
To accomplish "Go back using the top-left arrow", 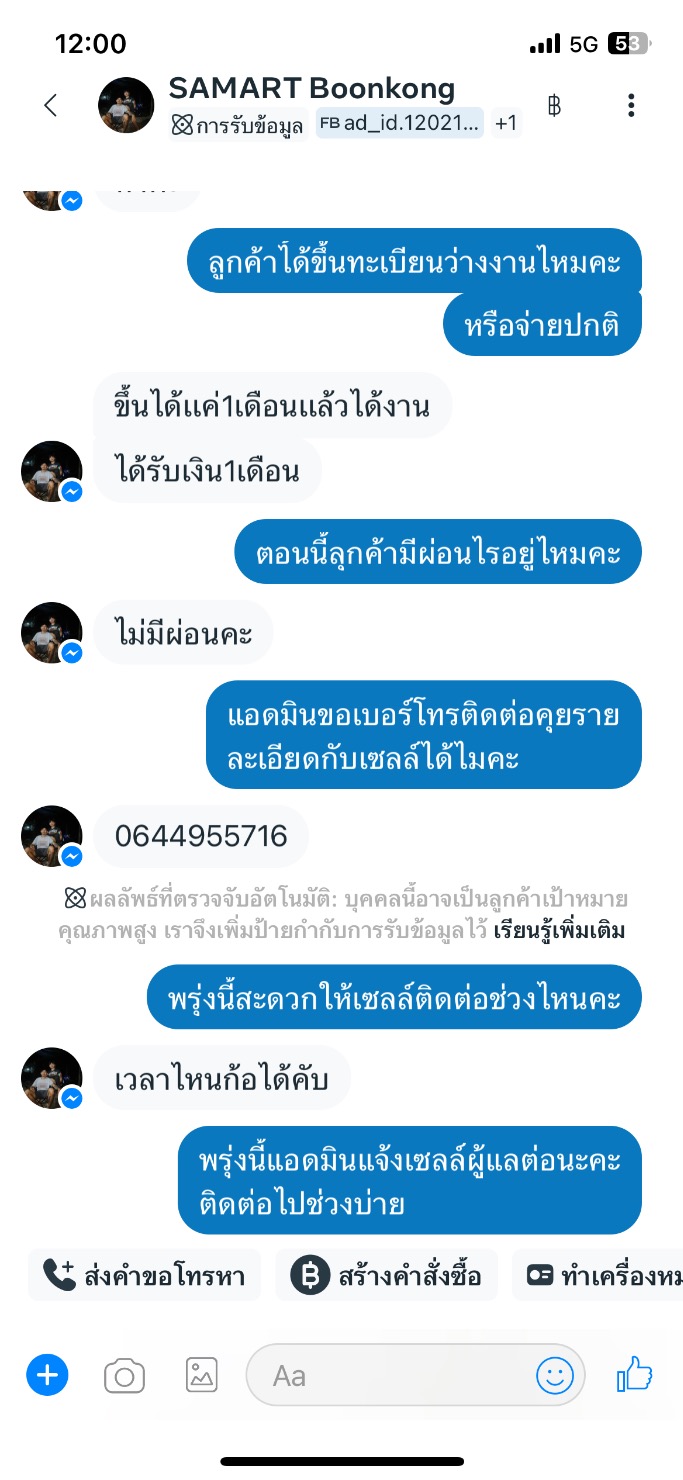I will click(x=51, y=105).
